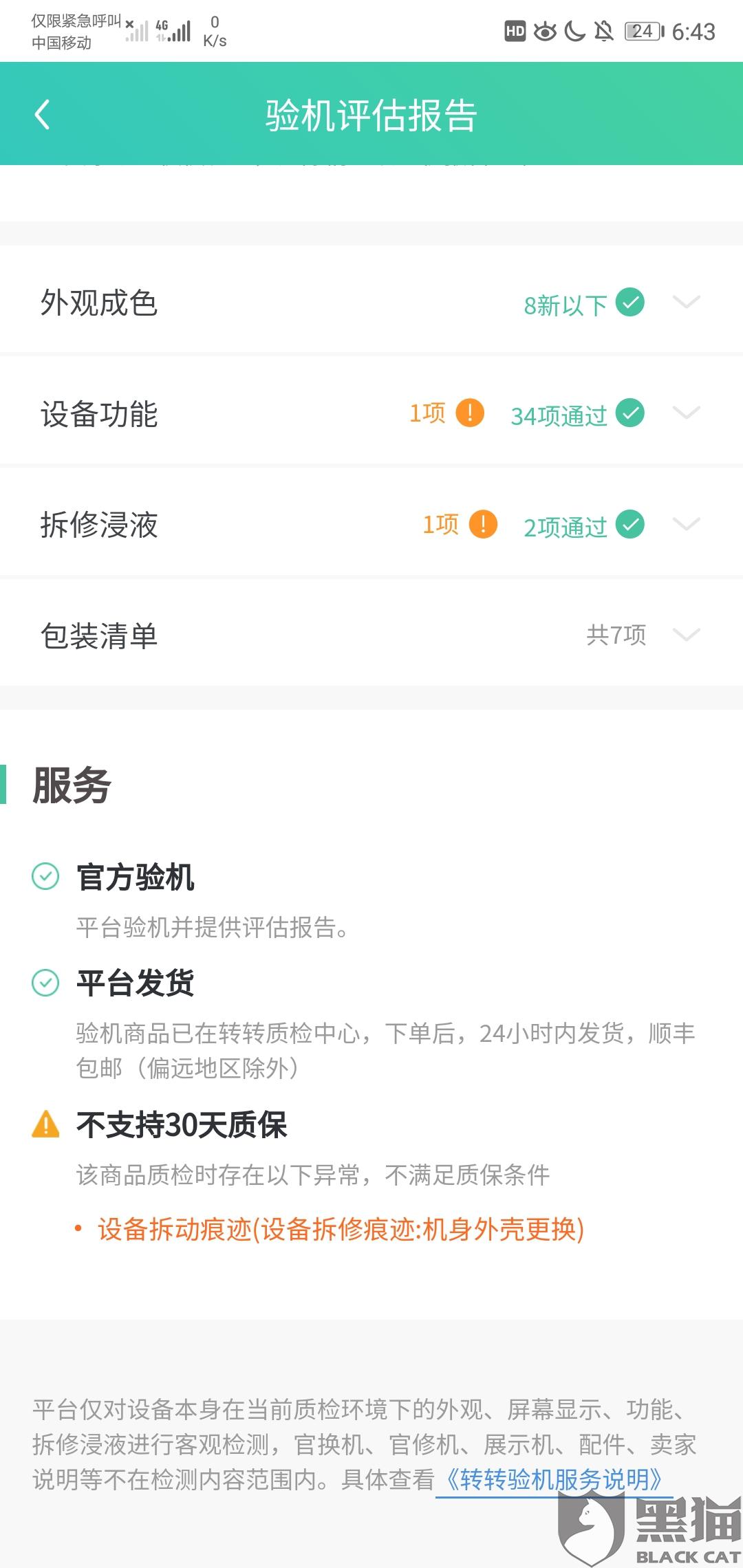This screenshot has width=743, height=1568.
Task: Expand the 外观成色 section
Action: 371,303
